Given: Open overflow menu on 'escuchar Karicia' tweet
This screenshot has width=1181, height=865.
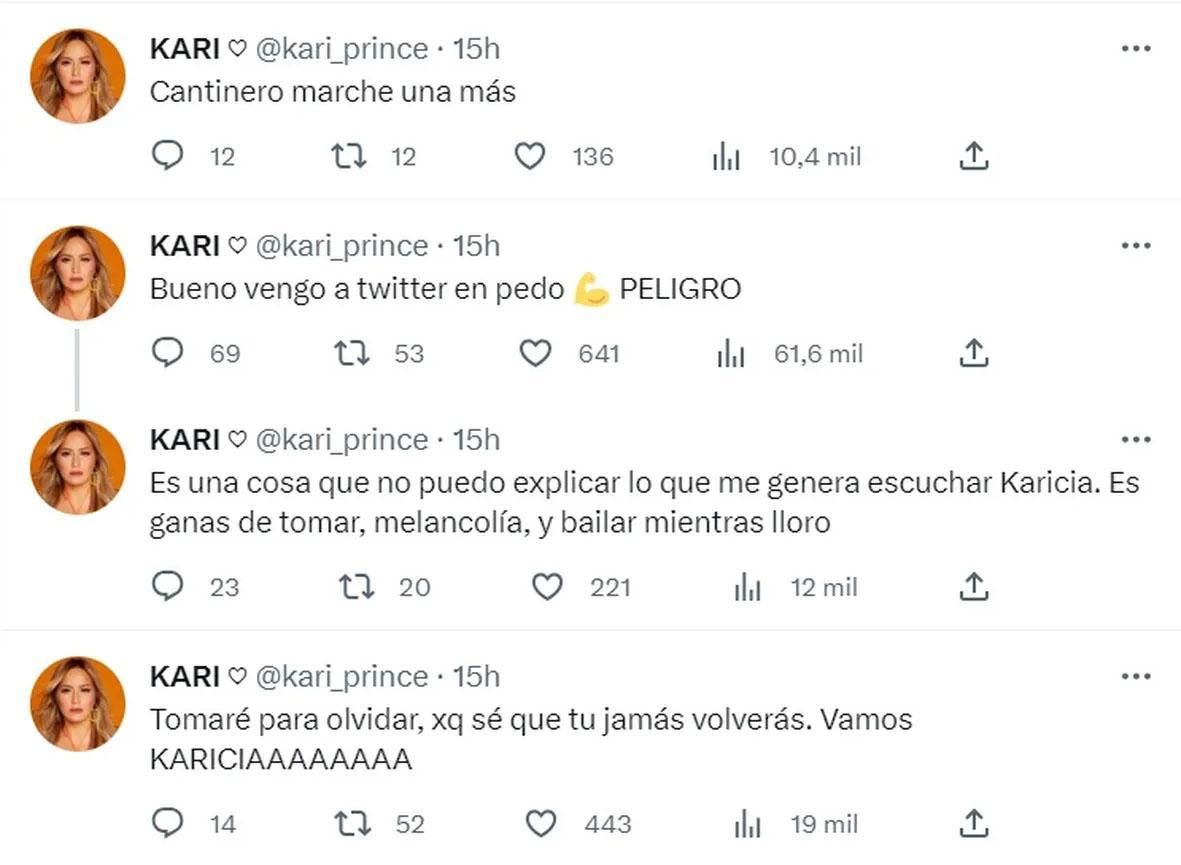Looking at the screenshot, I should [1136, 440].
